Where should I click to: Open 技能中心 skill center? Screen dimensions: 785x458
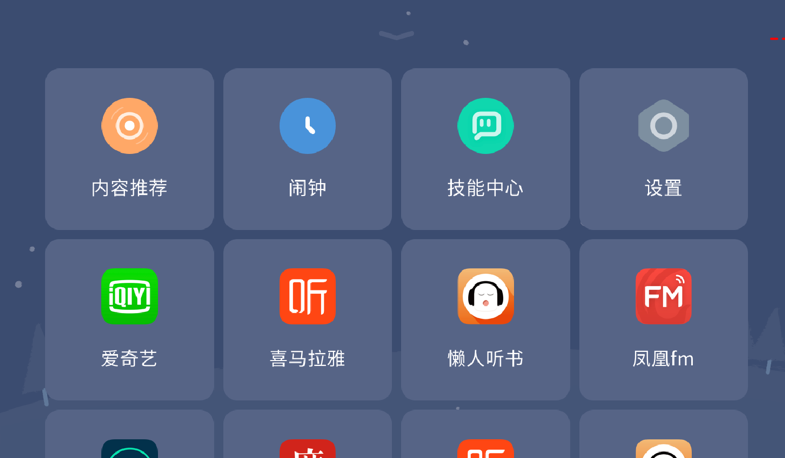[x=485, y=148]
